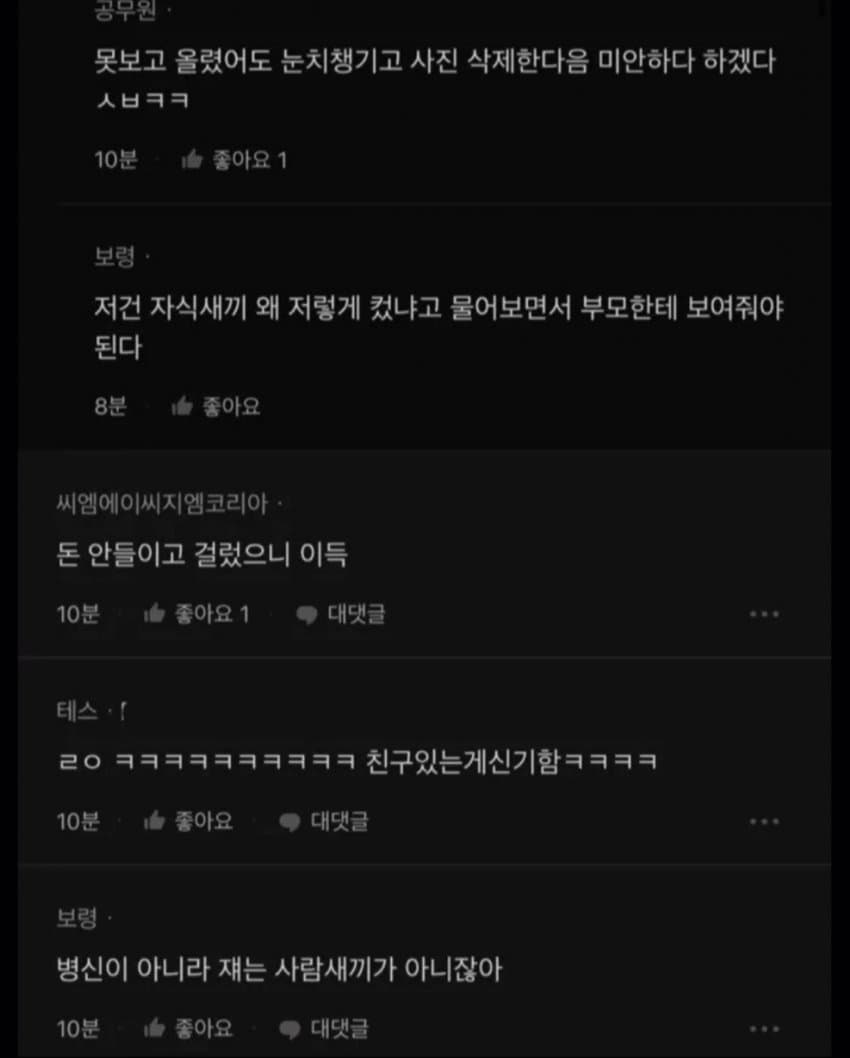
Task: Open overflow menu on the 씨엠에이씨지엠코리아 comment
Action: 764,614
